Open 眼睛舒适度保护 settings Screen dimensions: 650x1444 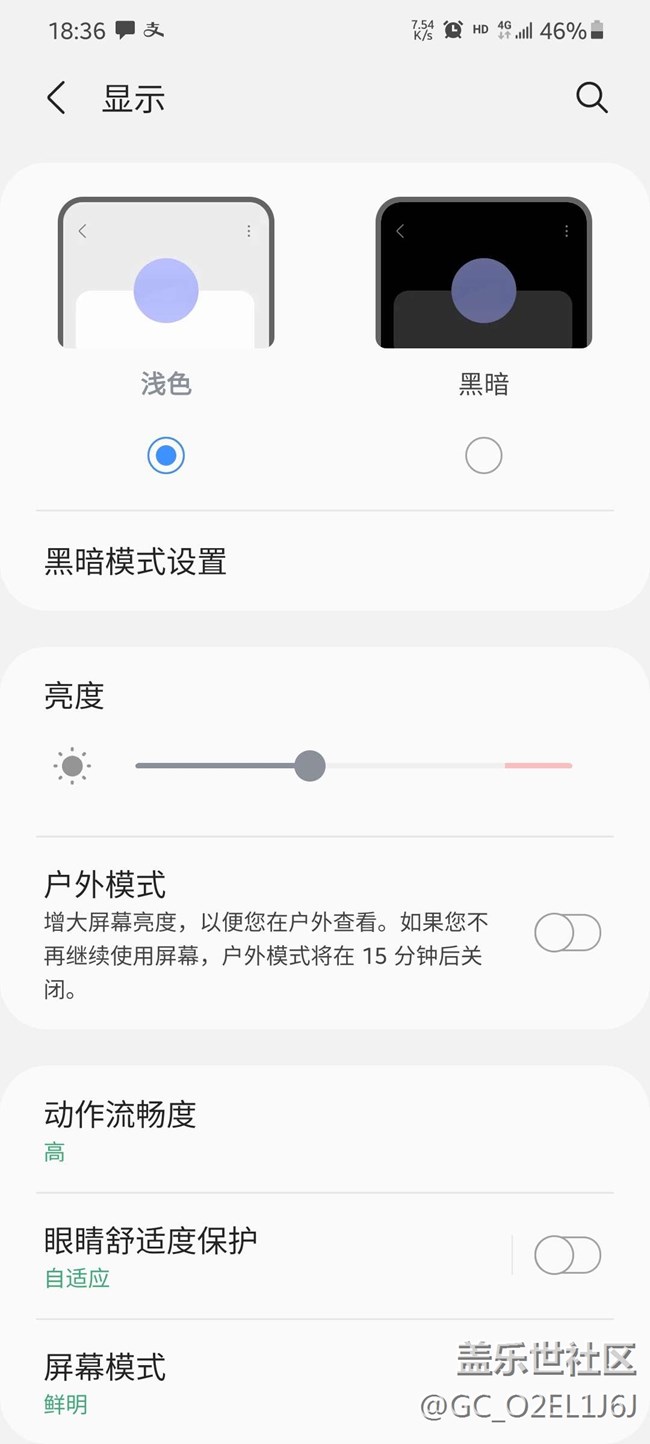coord(270,1256)
